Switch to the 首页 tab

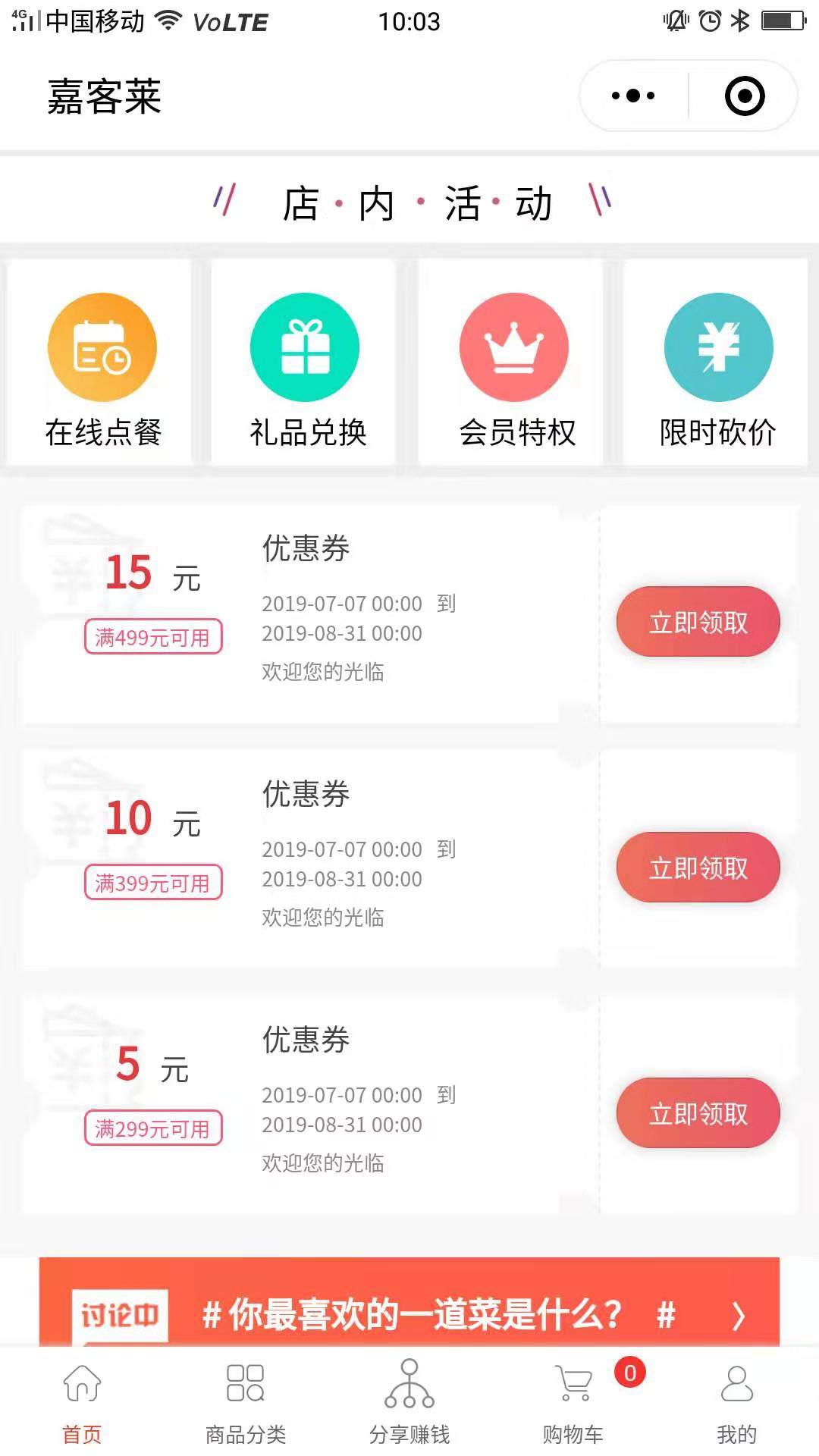coord(82,1403)
